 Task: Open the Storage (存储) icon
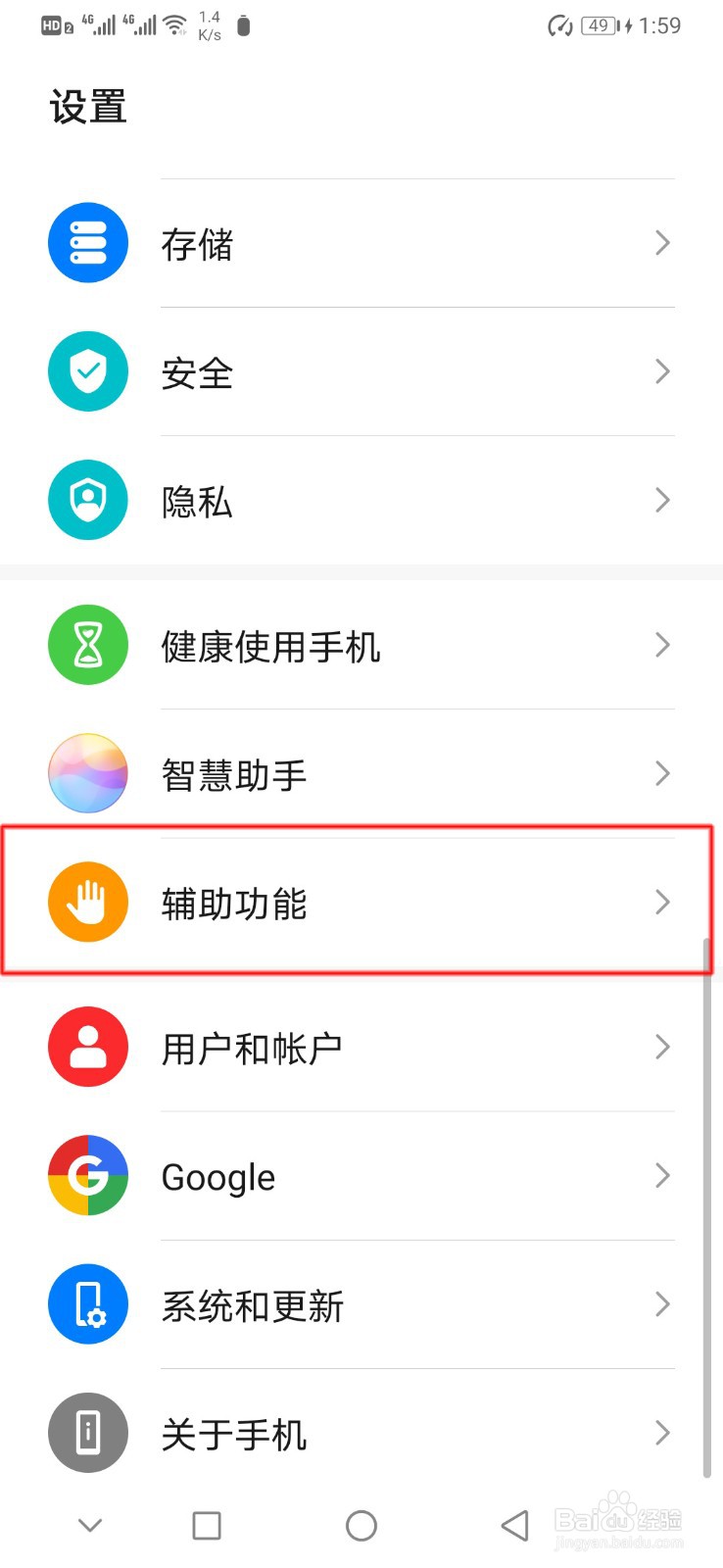[87, 242]
